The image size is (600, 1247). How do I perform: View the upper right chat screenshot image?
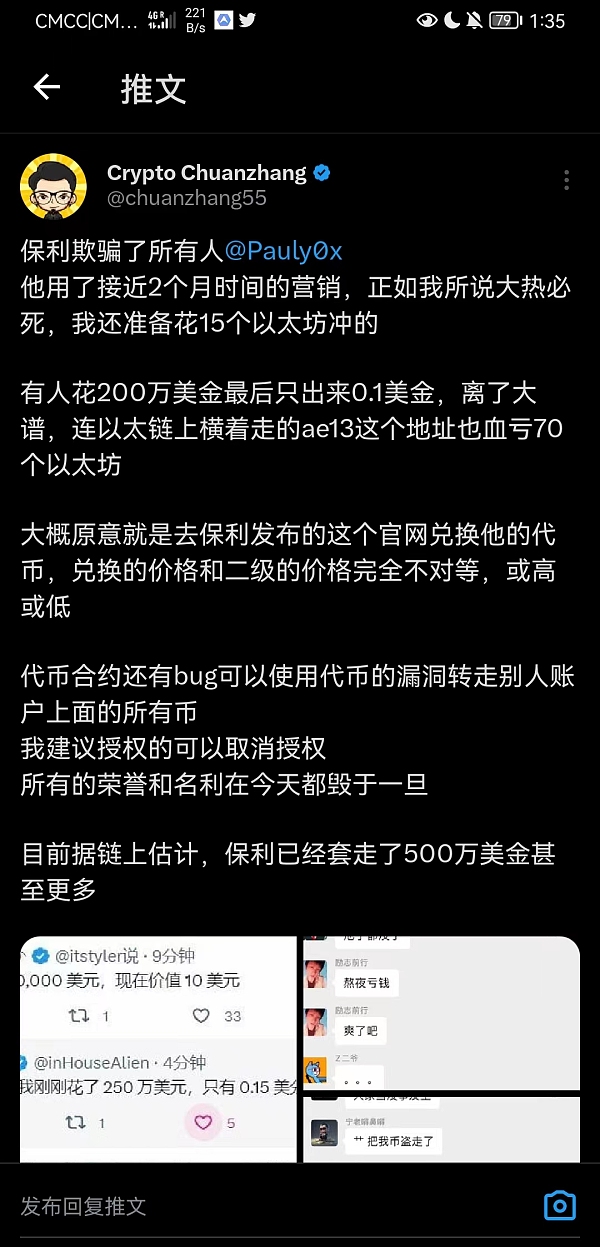tap(441, 1012)
